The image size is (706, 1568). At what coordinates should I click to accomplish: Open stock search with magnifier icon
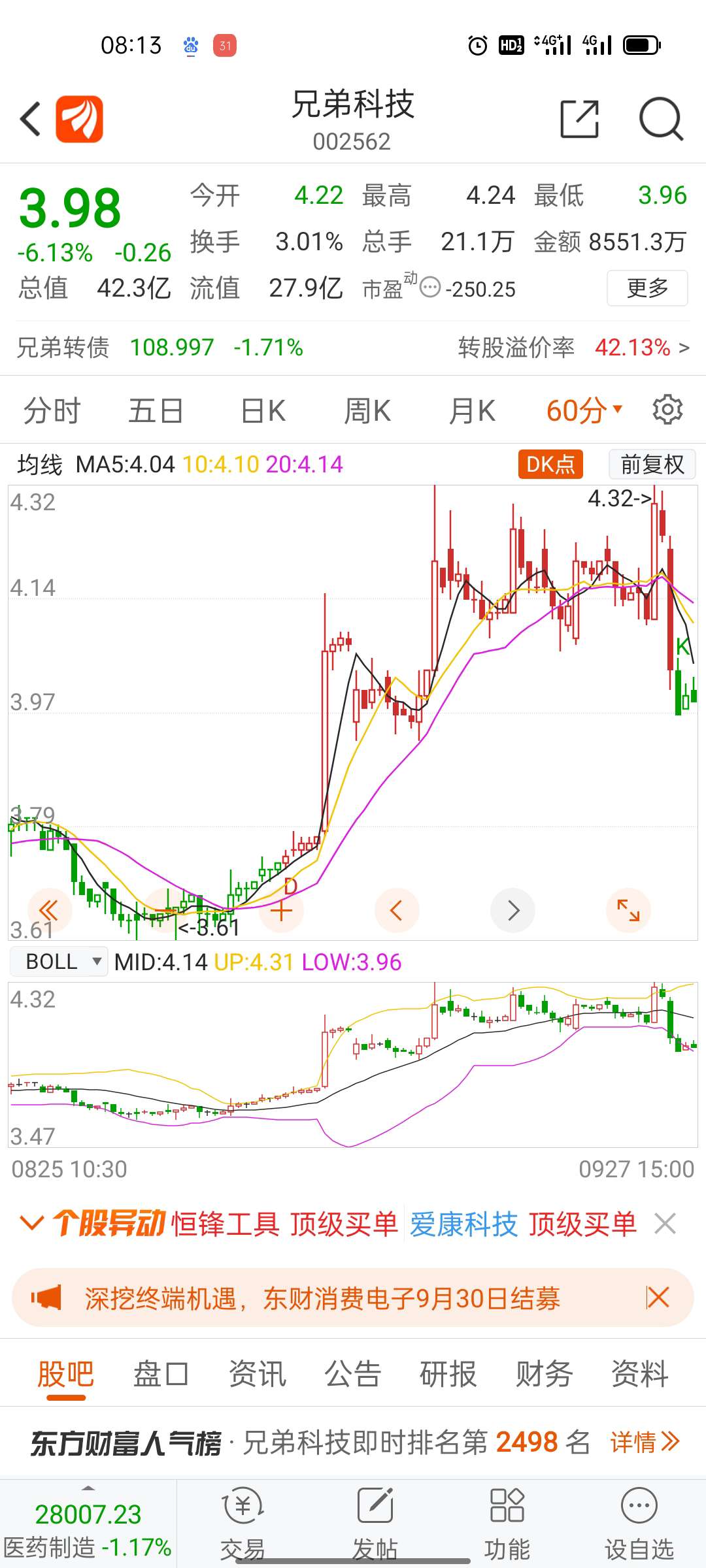coord(660,119)
